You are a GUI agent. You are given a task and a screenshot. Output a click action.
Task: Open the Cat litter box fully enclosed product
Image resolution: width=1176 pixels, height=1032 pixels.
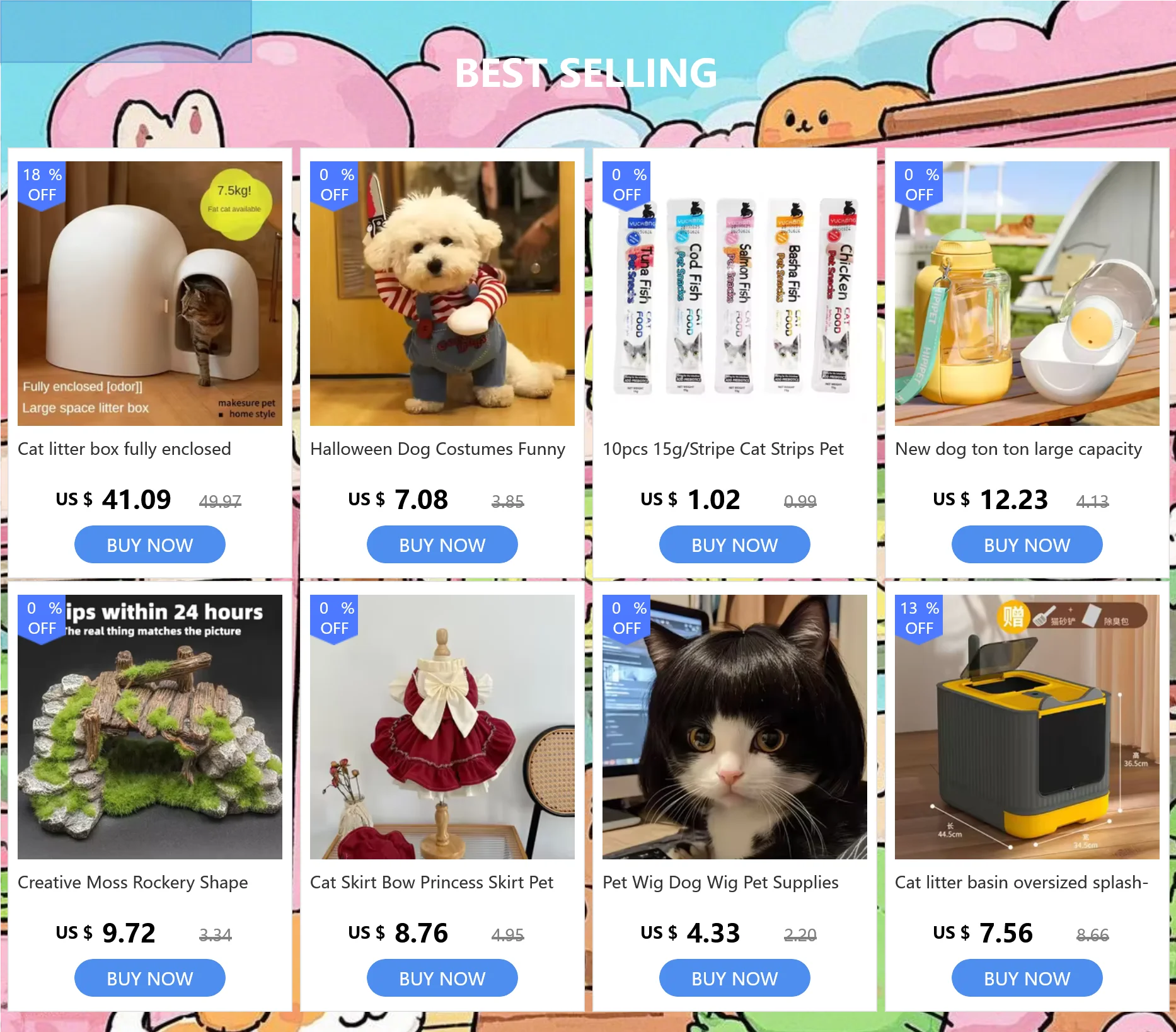tap(149, 294)
